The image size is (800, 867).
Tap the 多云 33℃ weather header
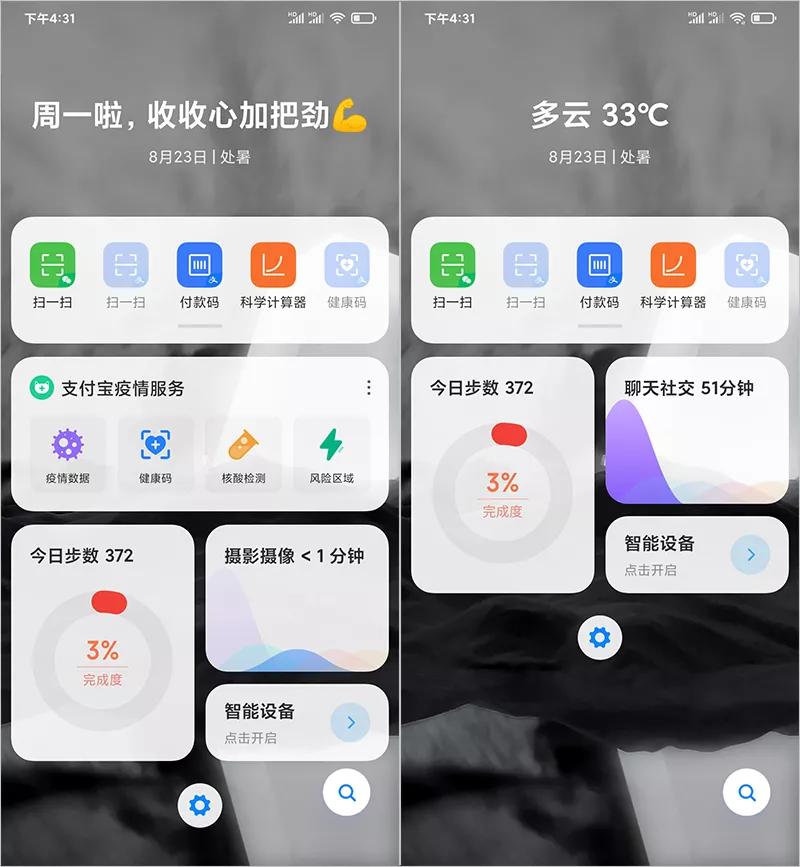click(599, 113)
